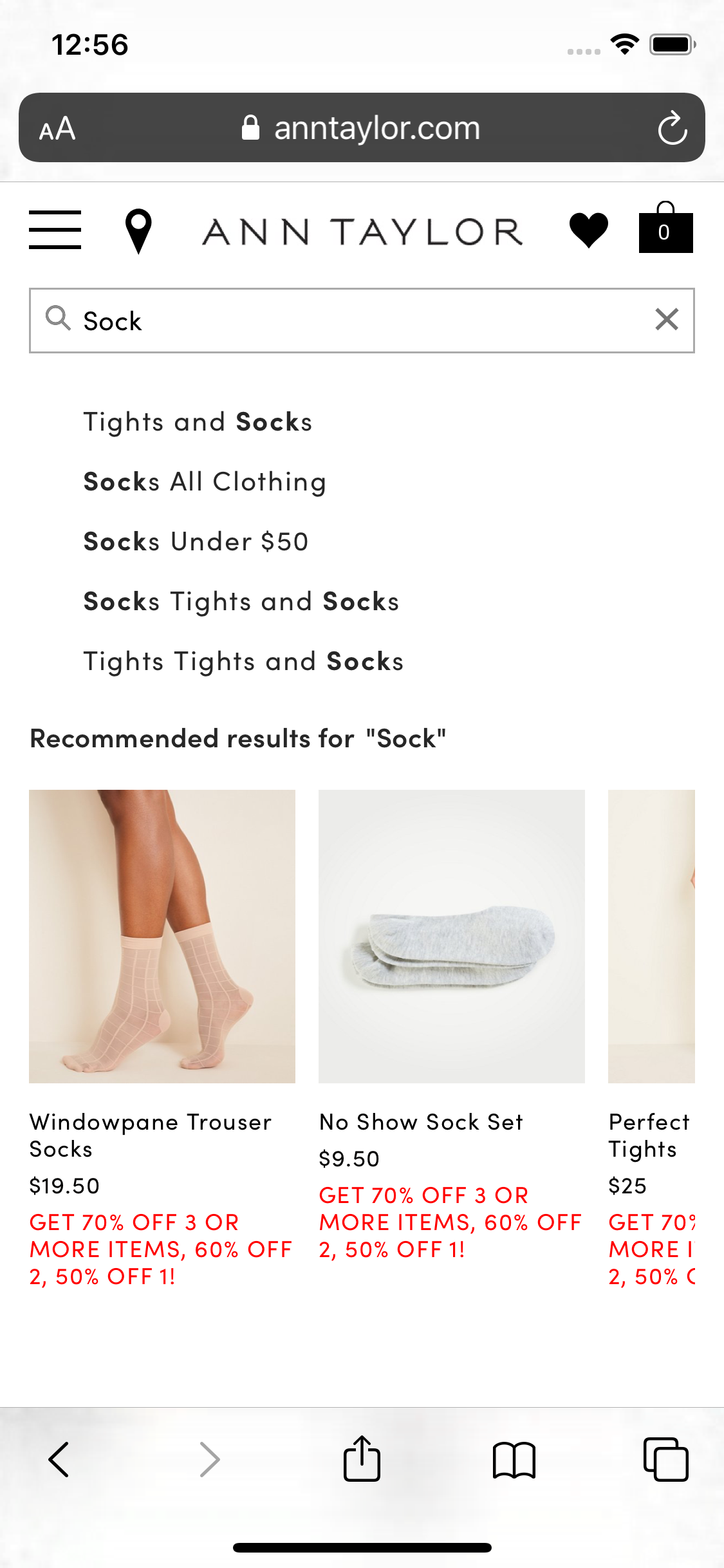This screenshot has height=1568, width=724.
Task: Share this page
Action: pos(362,1459)
